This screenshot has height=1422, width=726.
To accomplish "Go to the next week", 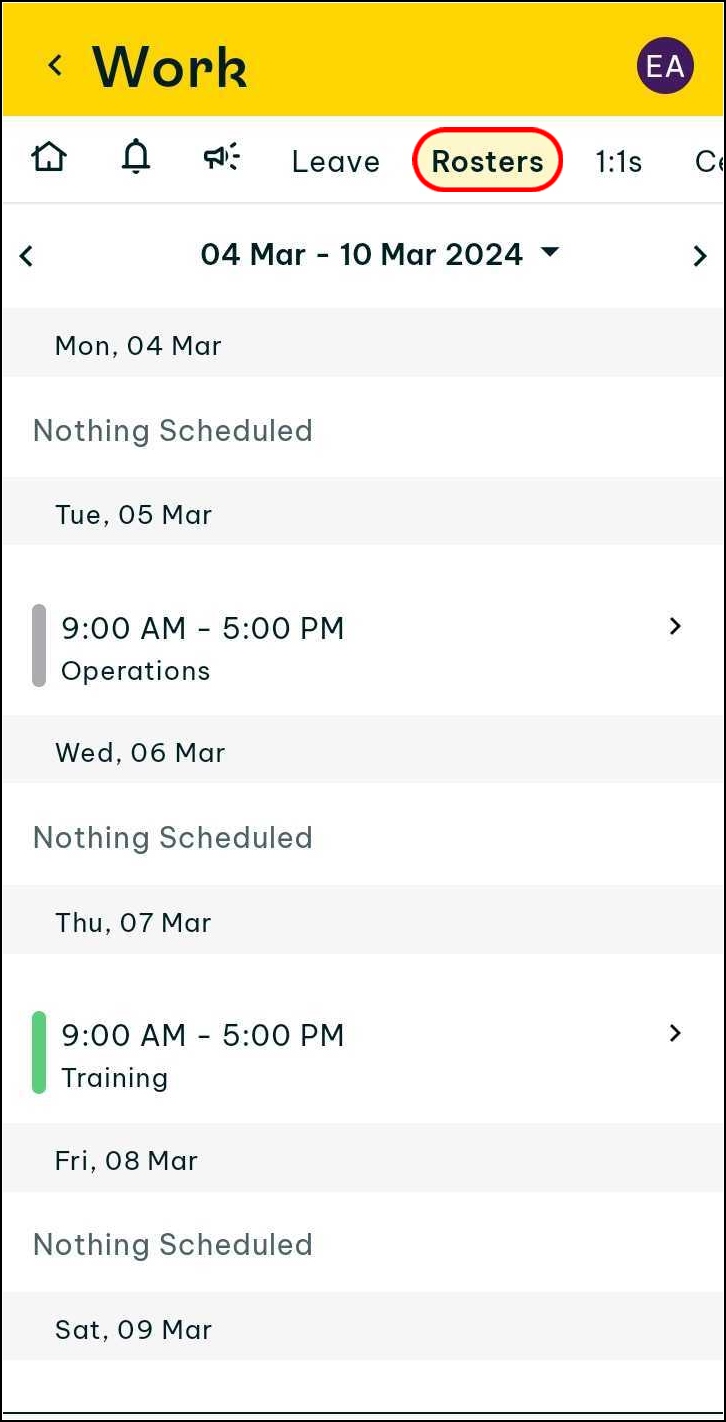I will click(699, 256).
